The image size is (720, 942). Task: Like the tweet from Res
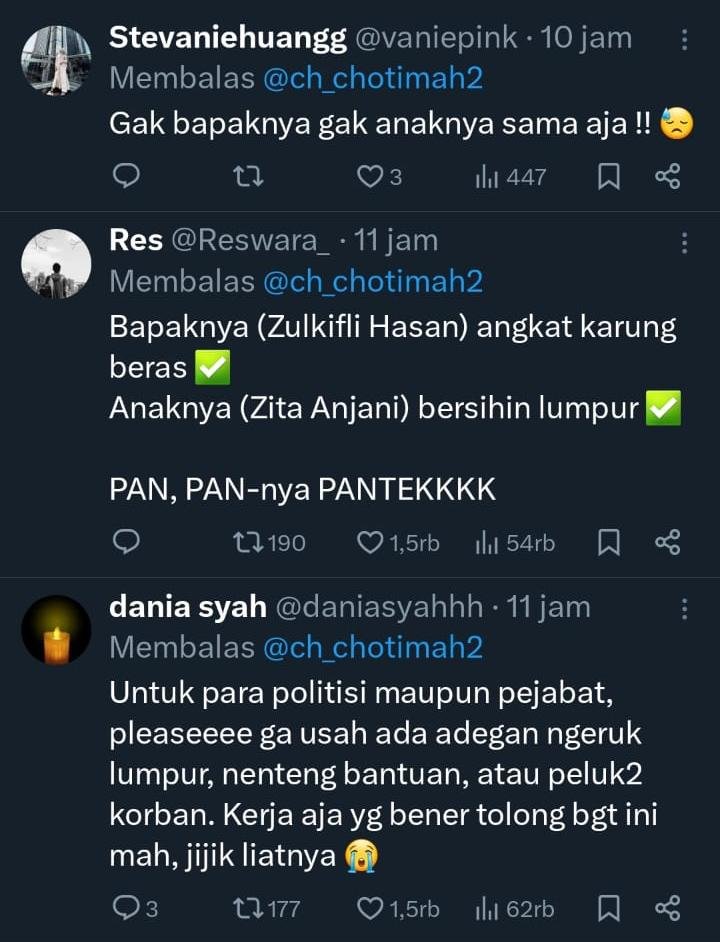click(x=371, y=542)
